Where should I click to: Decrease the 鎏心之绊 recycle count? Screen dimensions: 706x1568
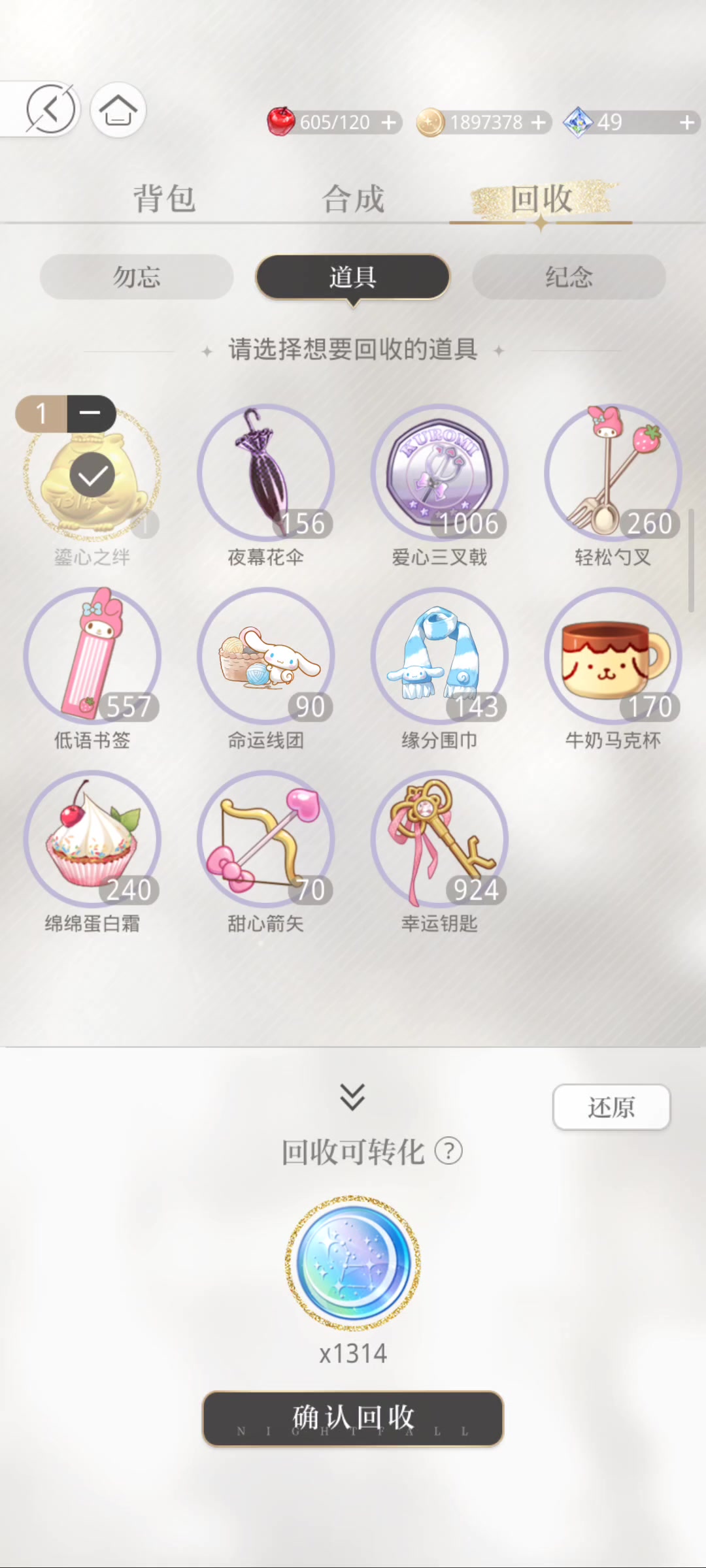(x=91, y=414)
